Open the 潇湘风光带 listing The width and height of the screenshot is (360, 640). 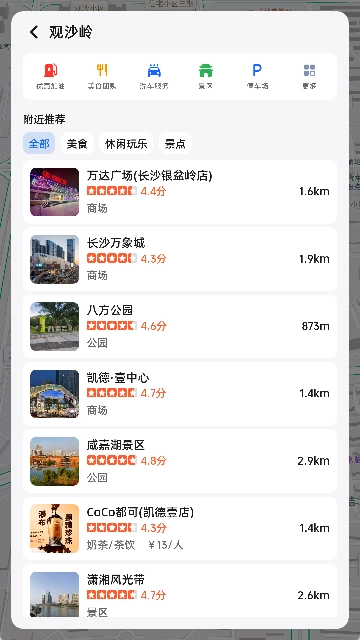tap(180, 591)
